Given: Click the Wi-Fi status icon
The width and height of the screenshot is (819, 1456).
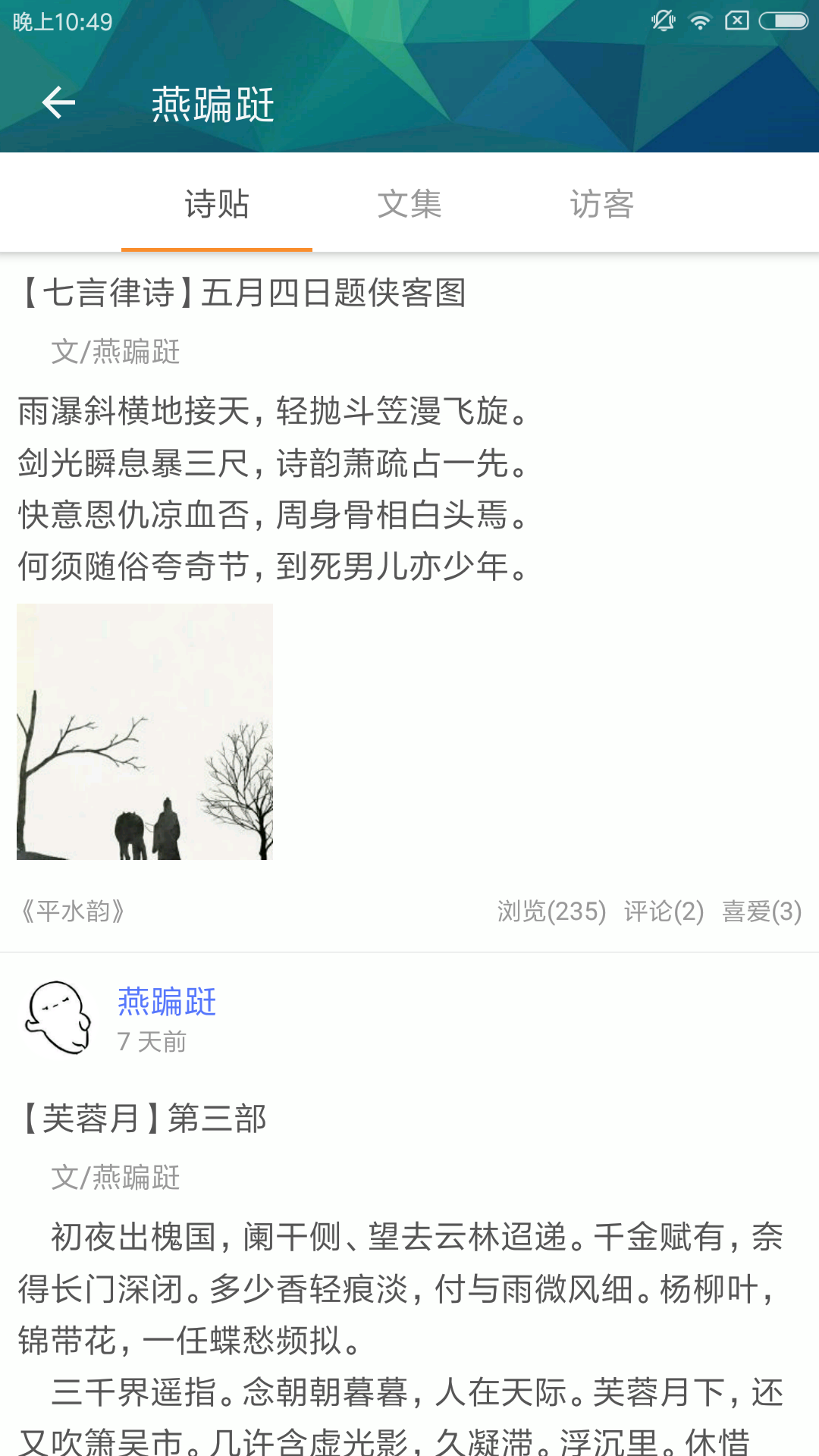Looking at the screenshot, I should [x=698, y=21].
